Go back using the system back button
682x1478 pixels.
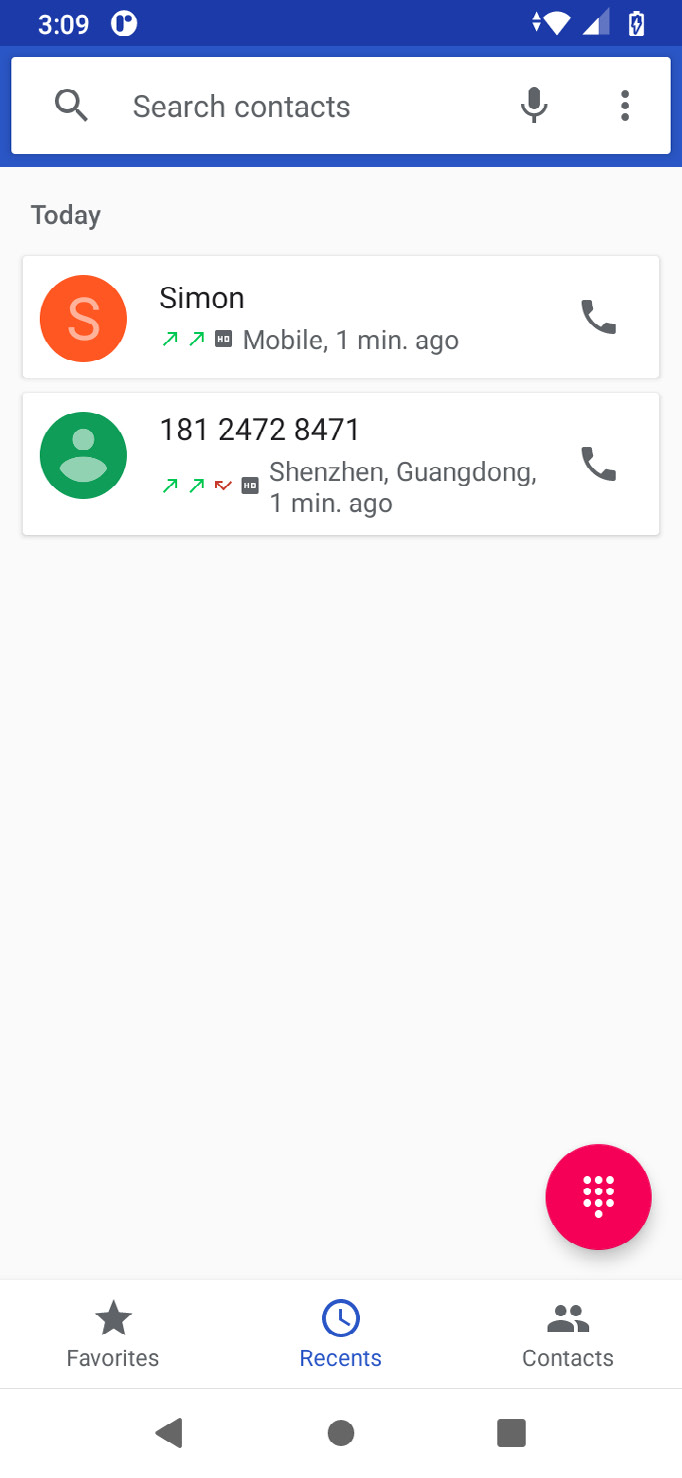[x=169, y=1433]
